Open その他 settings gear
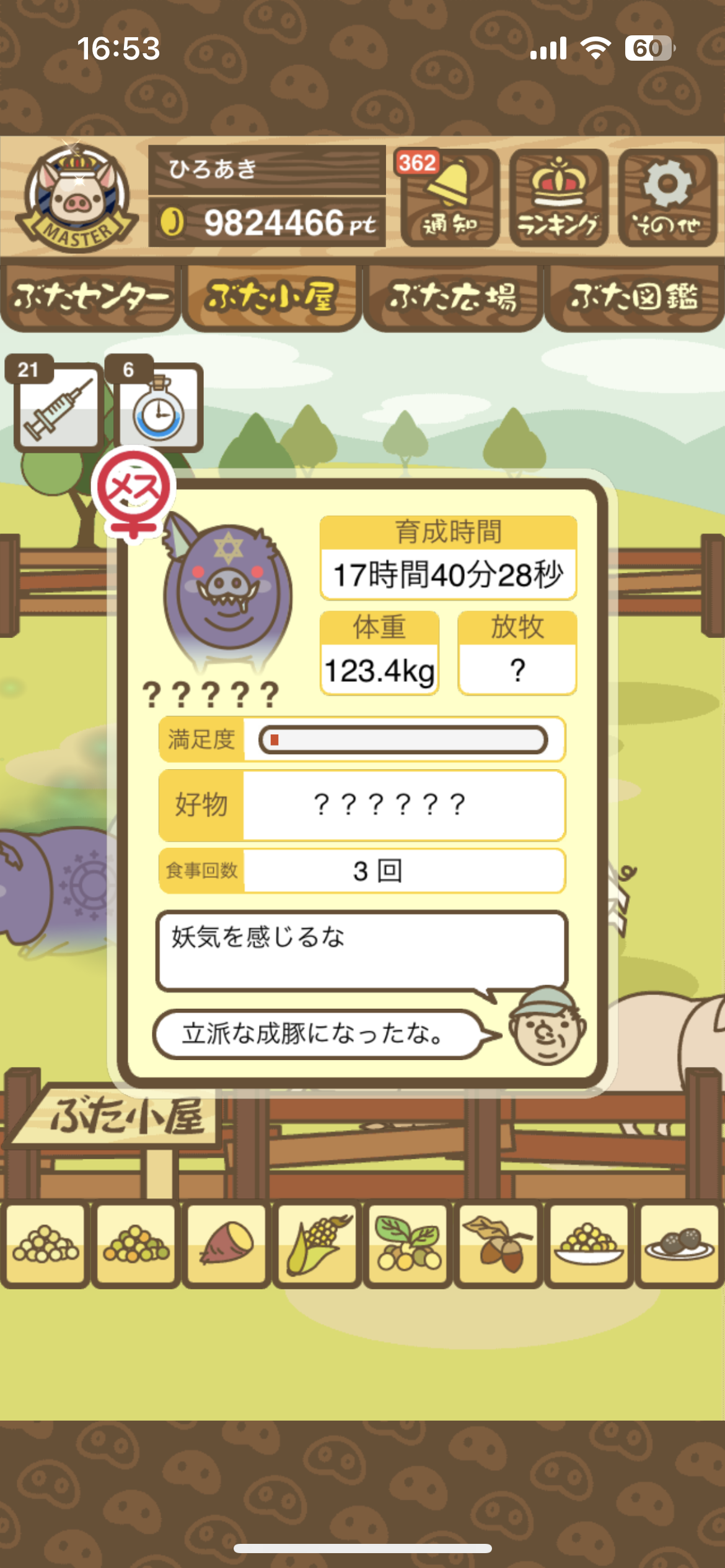This screenshot has height=1568, width=725. pyautogui.click(x=667, y=198)
